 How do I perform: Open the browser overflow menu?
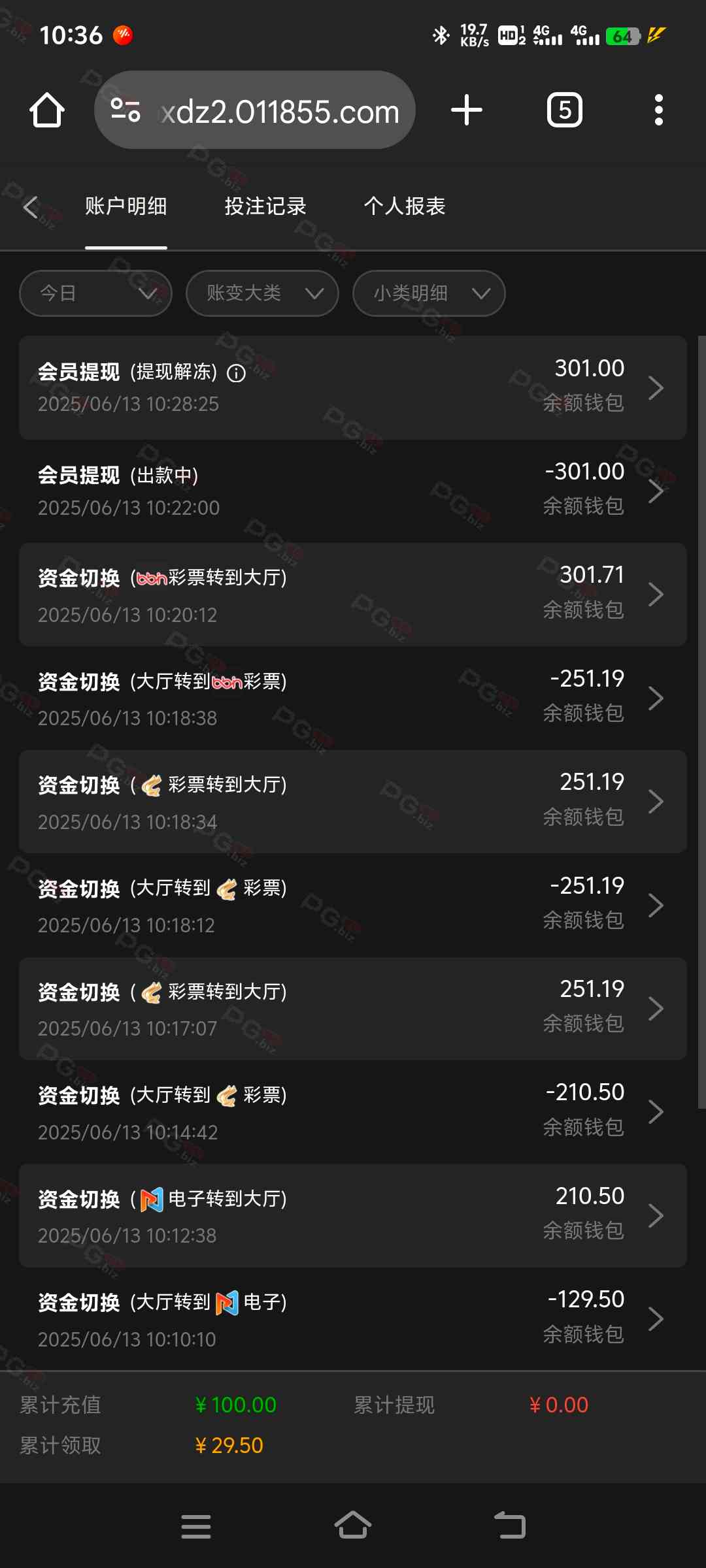pos(659,110)
